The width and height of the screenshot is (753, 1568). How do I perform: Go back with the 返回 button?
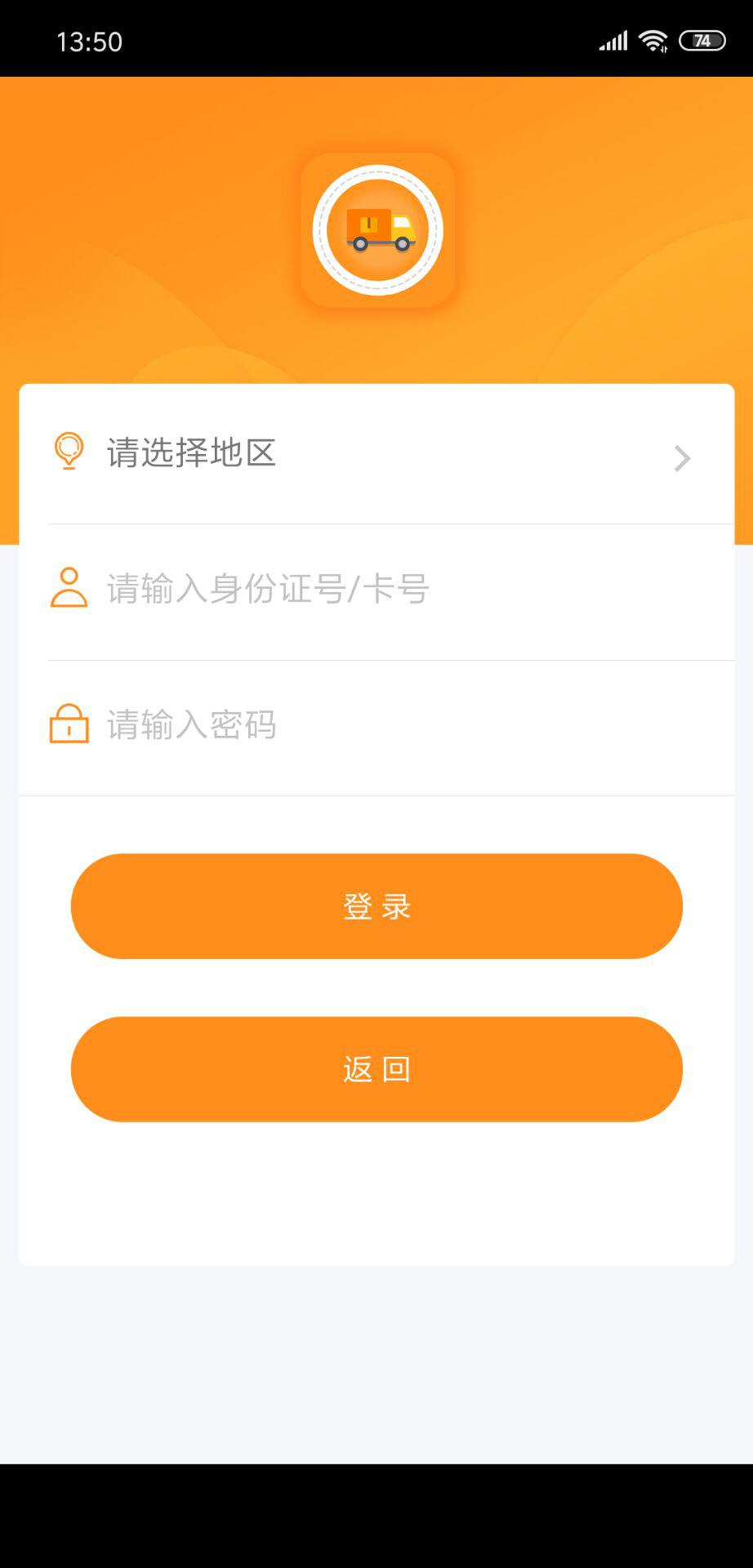[376, 1069]
